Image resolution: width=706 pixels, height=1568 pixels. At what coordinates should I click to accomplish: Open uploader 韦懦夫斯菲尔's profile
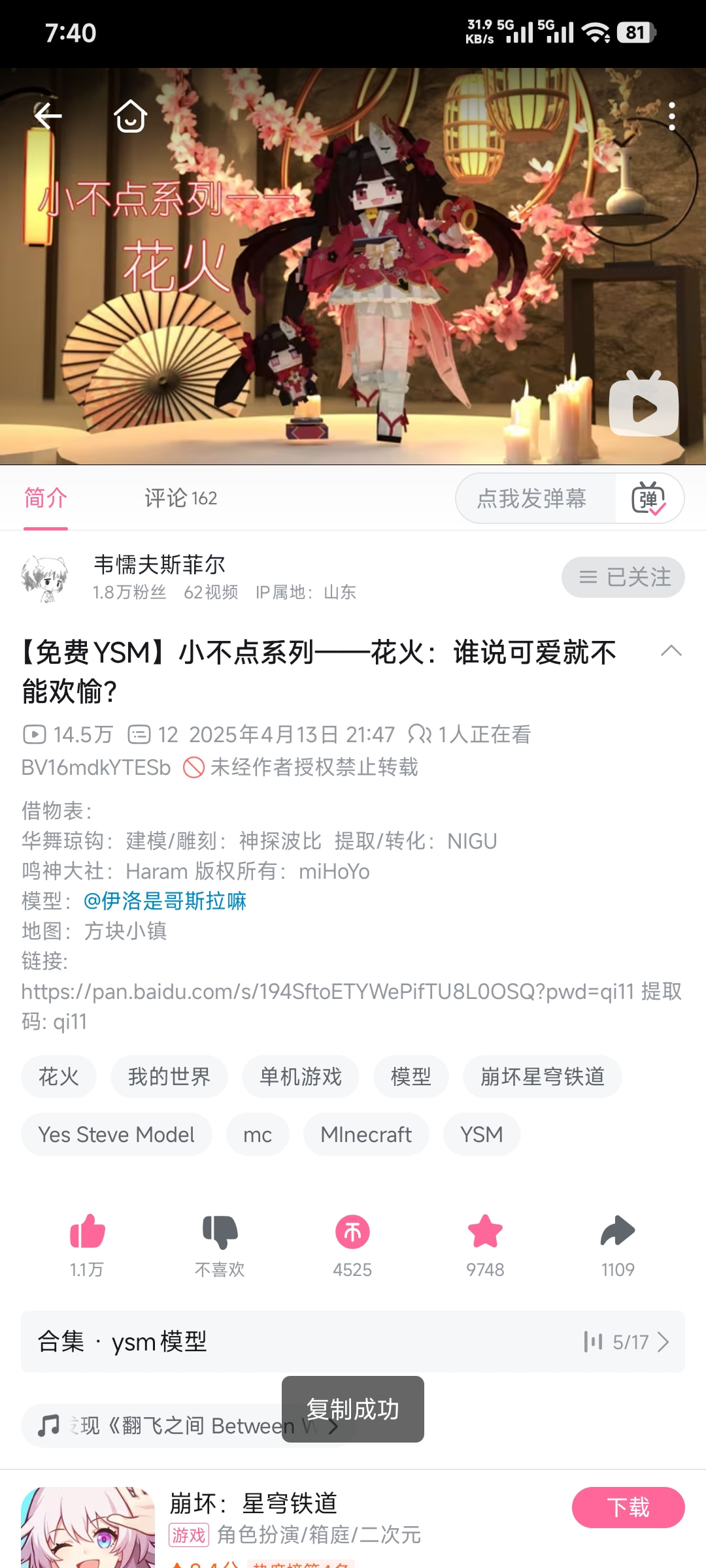(x=160, y=564)
